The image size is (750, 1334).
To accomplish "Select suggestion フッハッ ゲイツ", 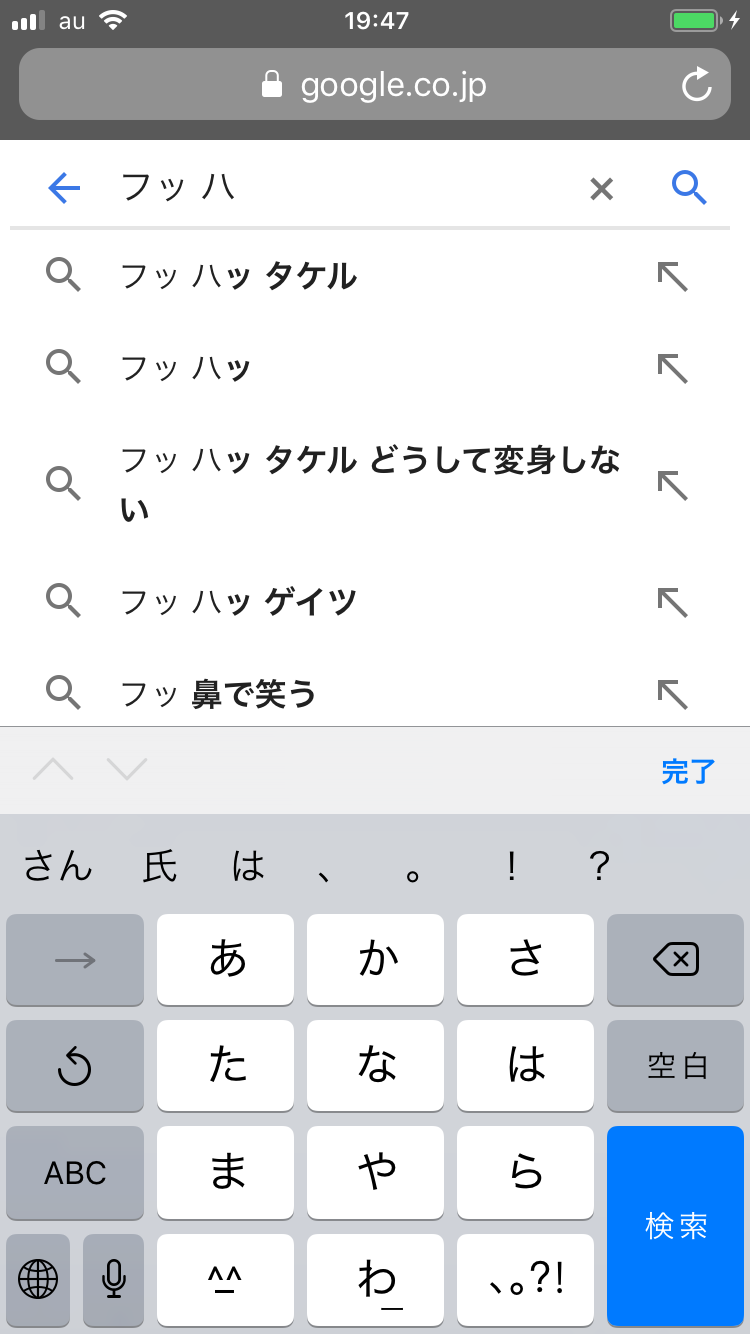I will (x=238, y=602).
